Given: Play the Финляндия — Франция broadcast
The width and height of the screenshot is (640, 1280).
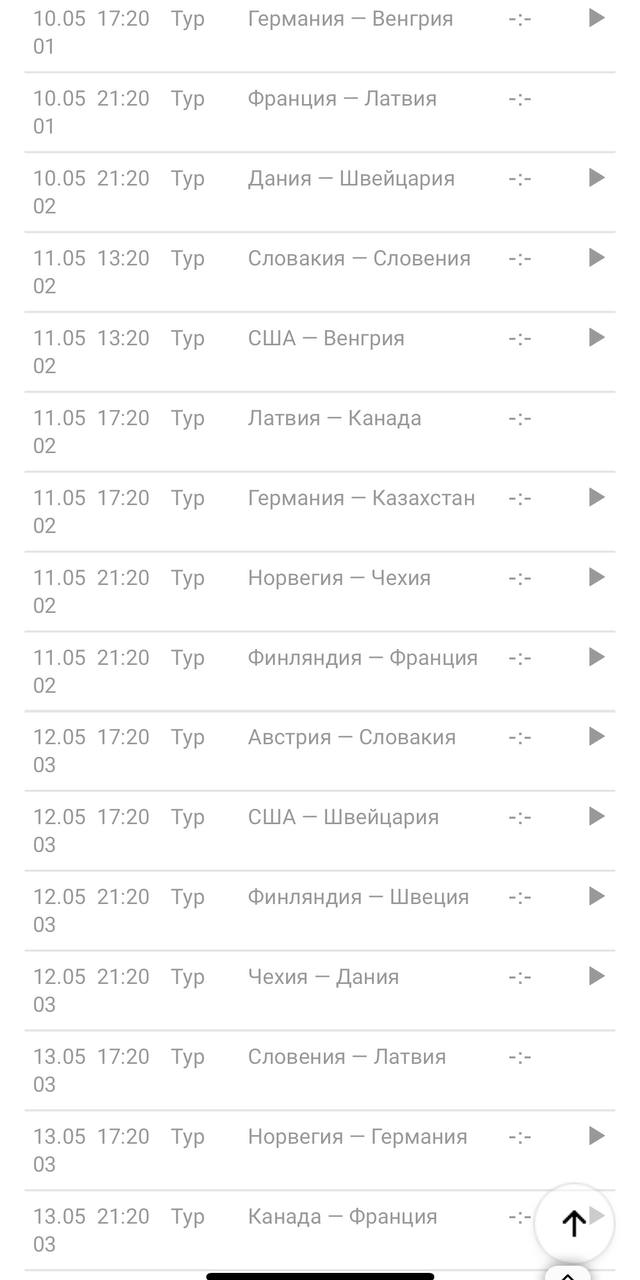Looking at the screenshot, I should click(597, 657).
